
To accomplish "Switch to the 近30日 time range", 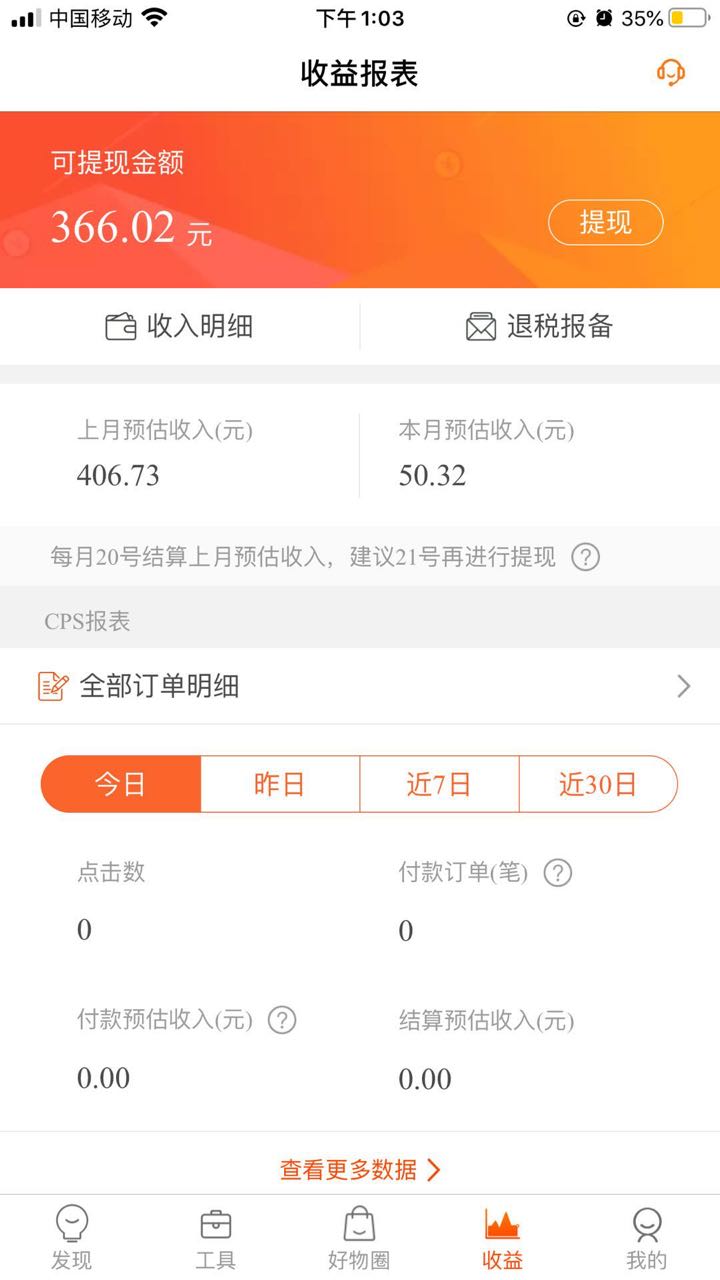I will 598,784.
